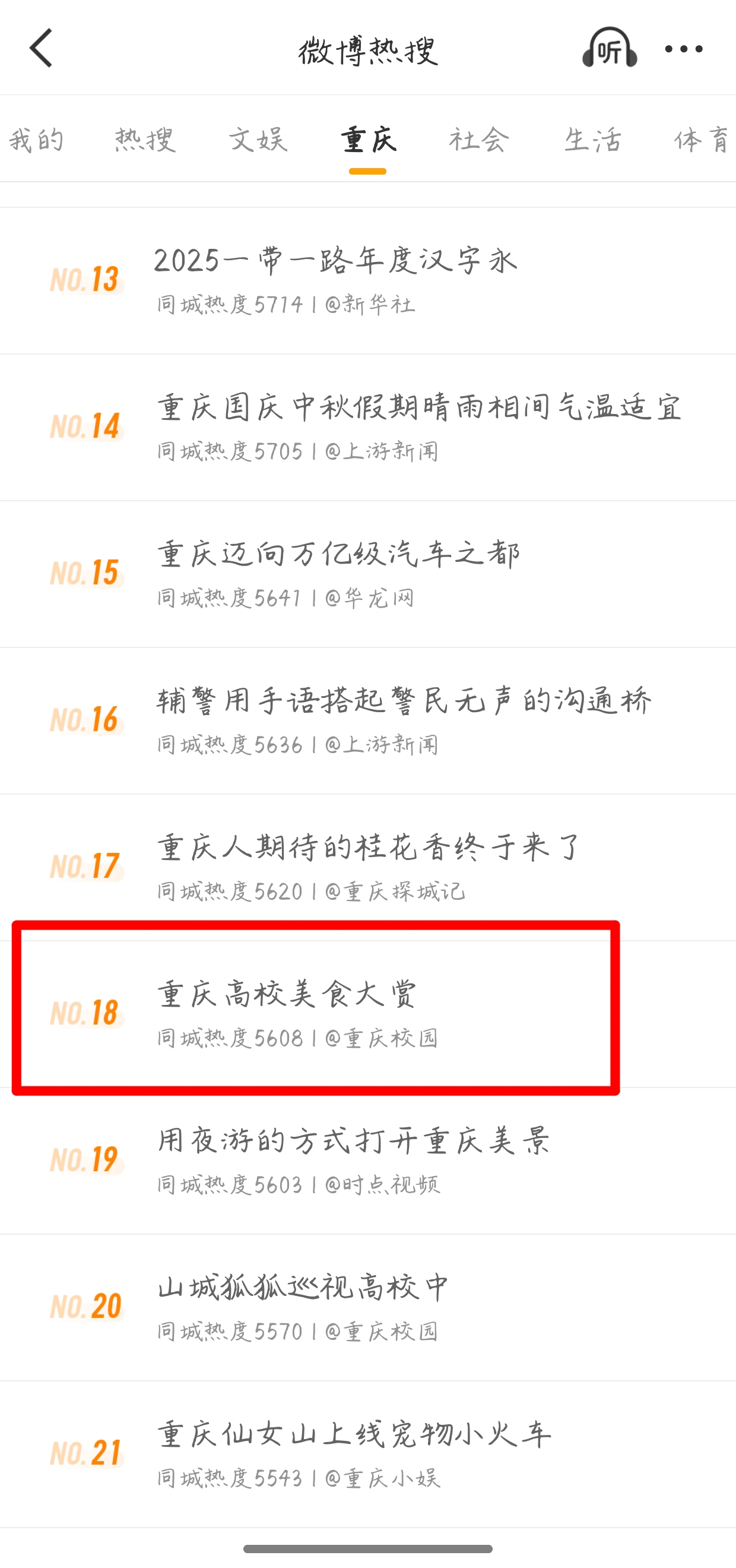
Task: Switch to the 文娱 tab
Action: tap(258, 140)
